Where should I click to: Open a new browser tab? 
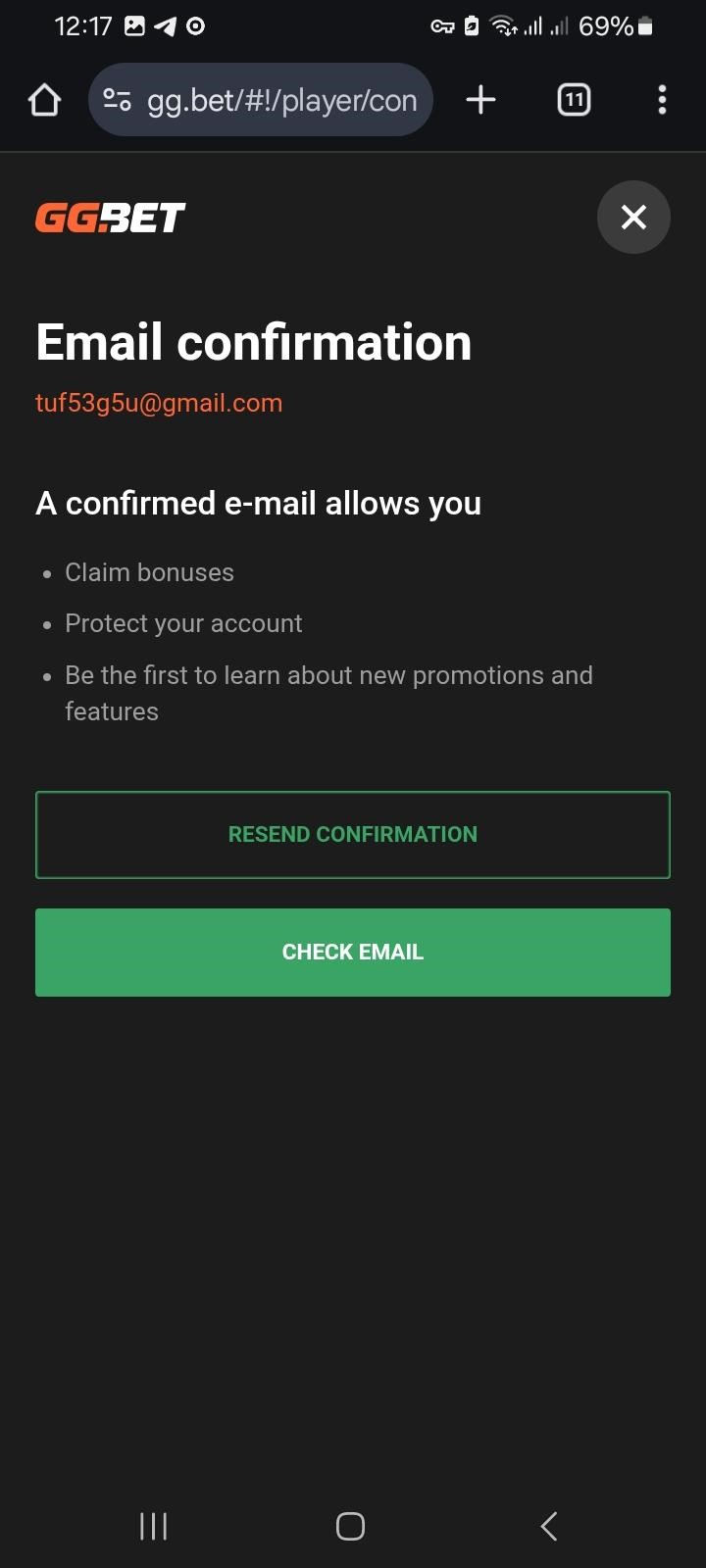tap(480, 100)
